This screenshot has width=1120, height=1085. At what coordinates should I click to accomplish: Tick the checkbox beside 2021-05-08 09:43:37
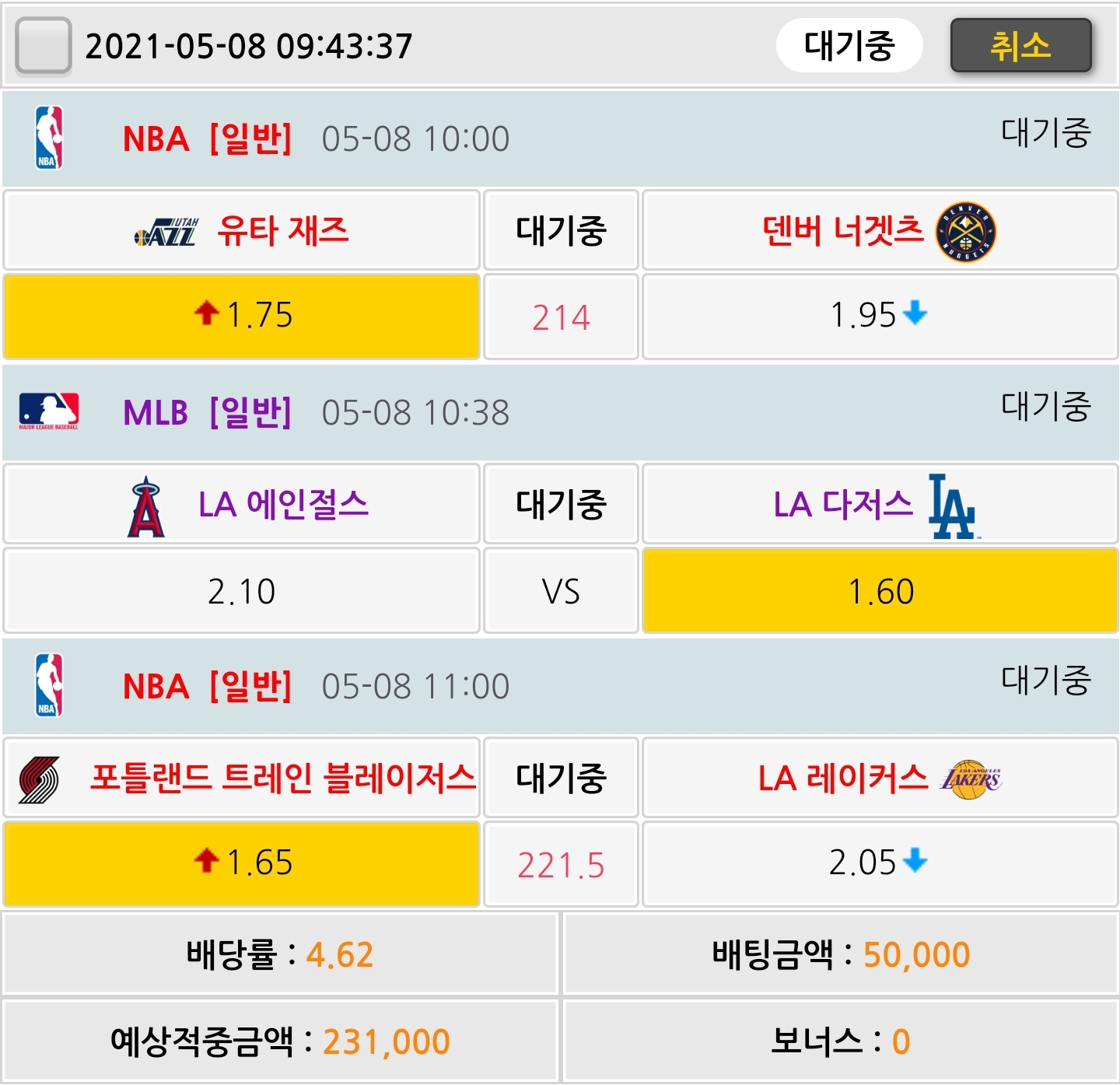click(x=44, y=46)
